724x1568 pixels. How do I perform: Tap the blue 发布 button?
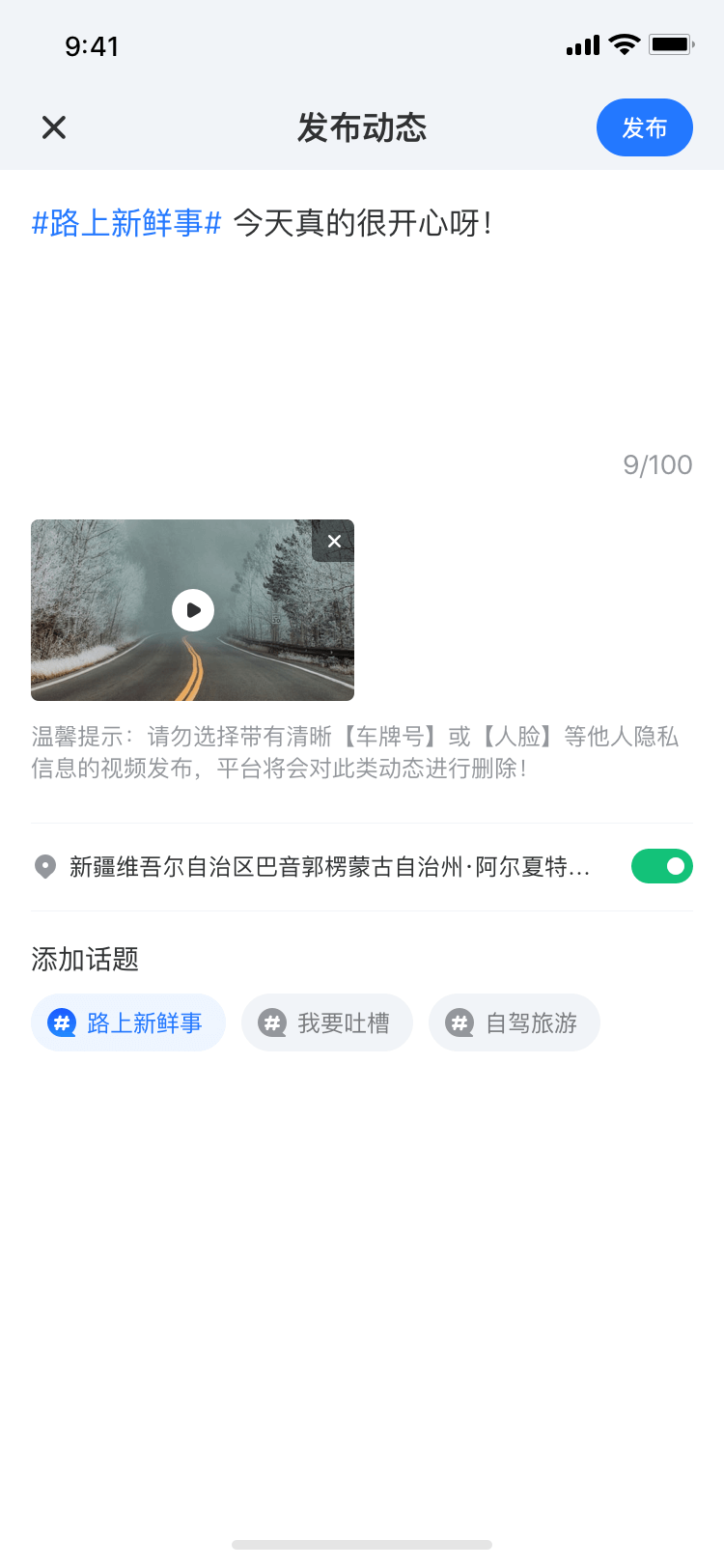coord(645,127)
